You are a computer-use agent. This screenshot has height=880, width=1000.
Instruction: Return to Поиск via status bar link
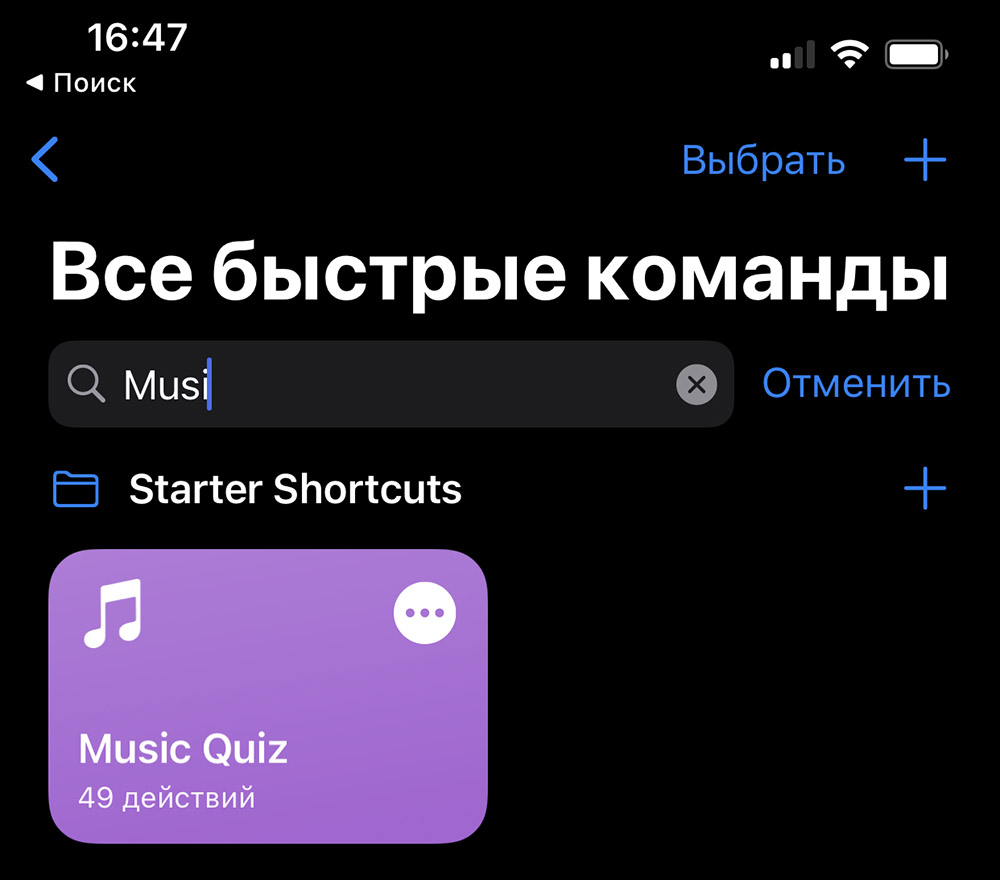click(x=82, y=83)
